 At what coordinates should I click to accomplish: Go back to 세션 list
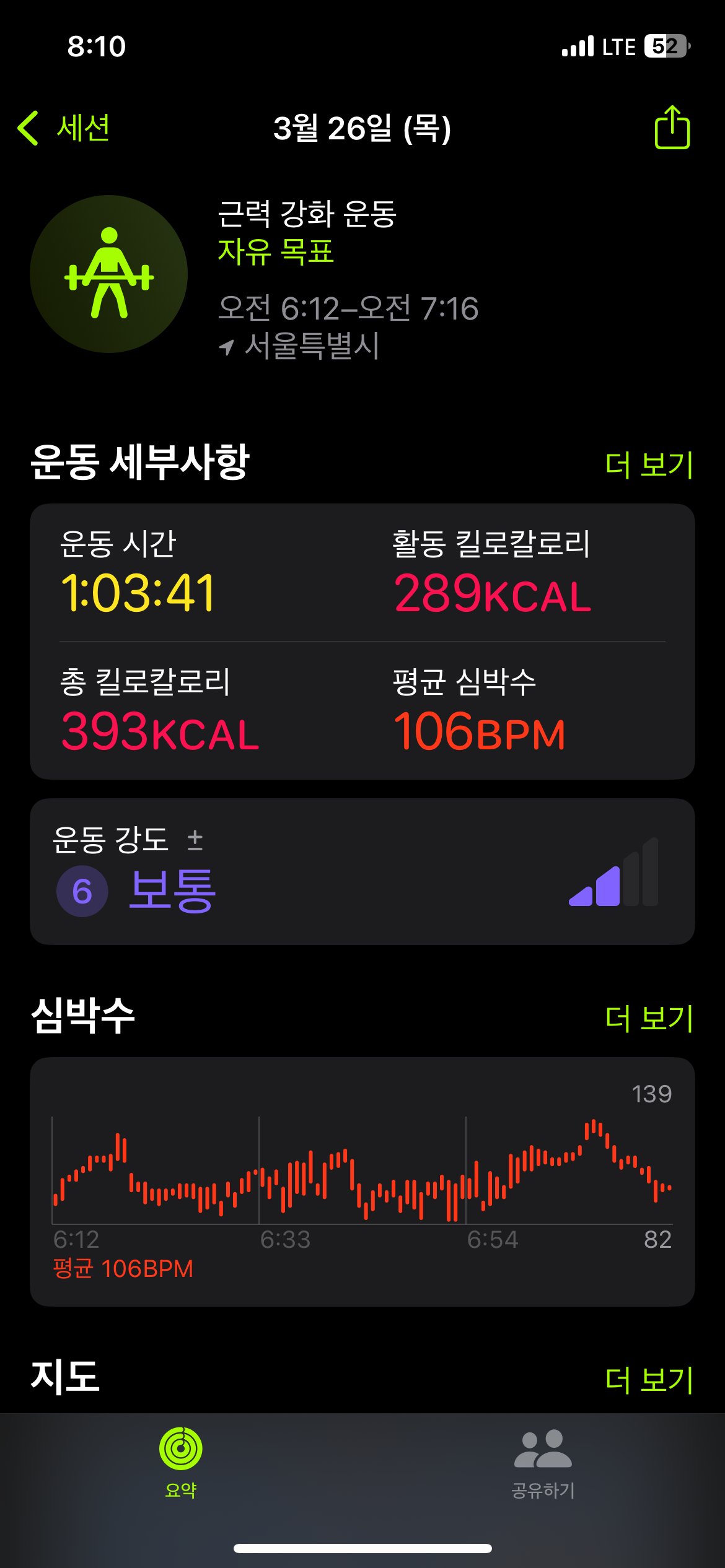pos(64,128)
